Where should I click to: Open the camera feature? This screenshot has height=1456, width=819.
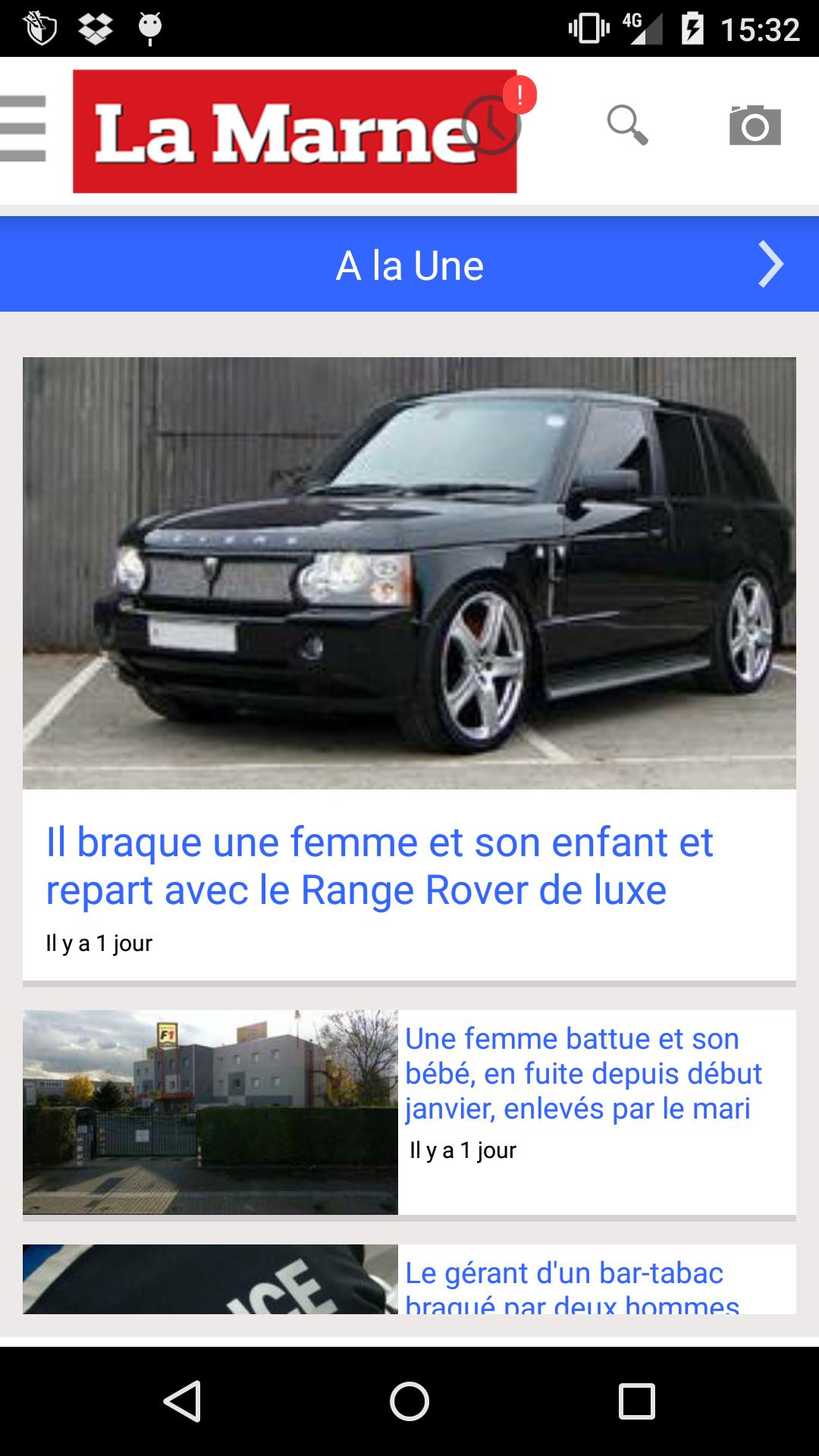coord(753,127)
